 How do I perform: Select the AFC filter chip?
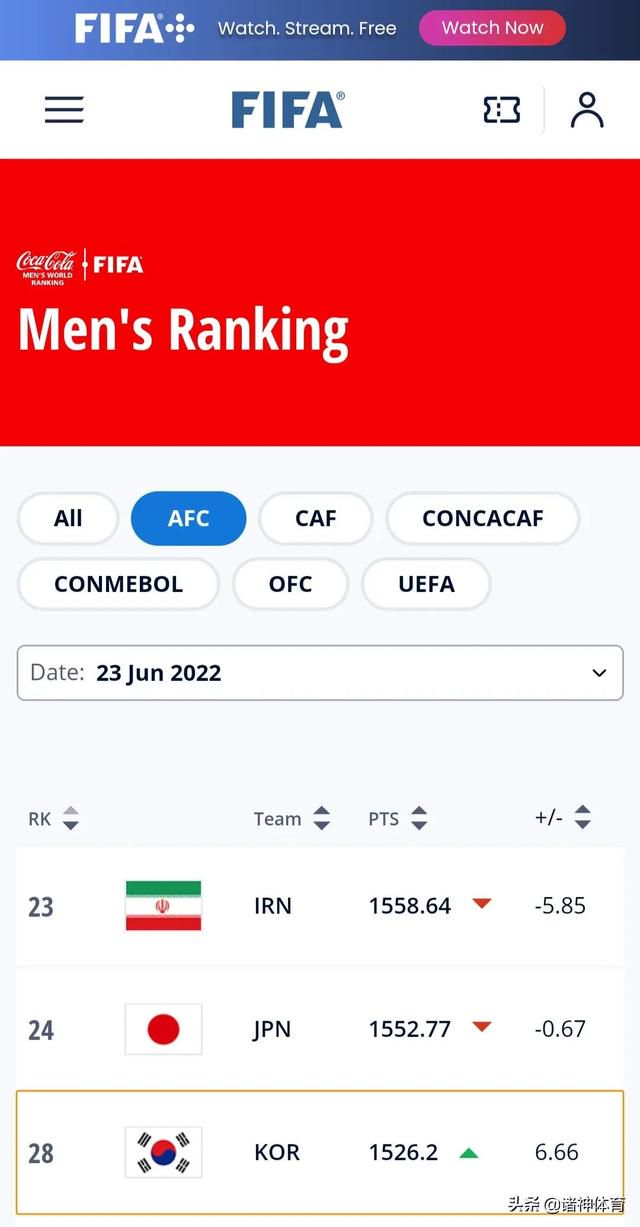(x=188, y=518)
